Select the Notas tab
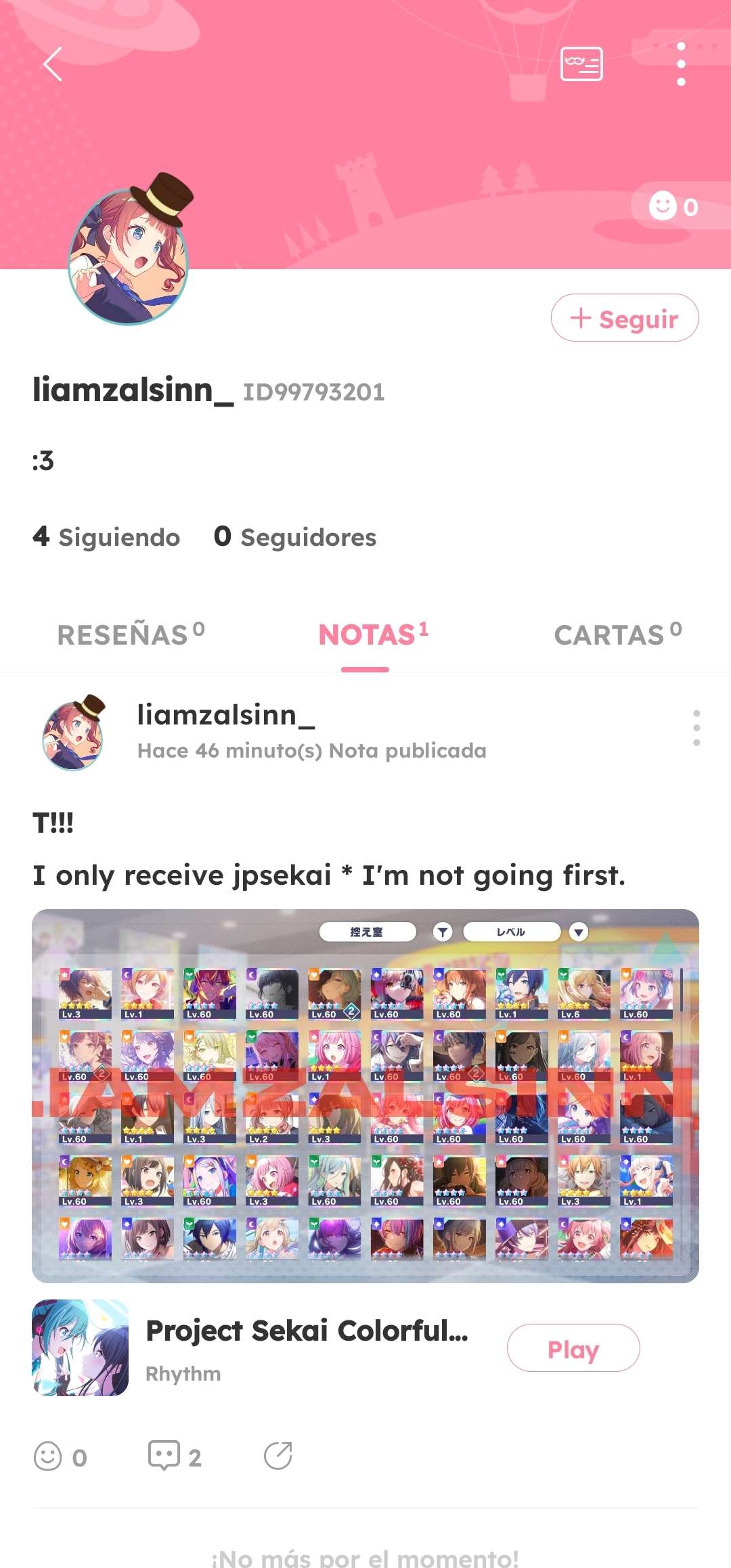Image resolution: width=731 pixels, height=1568 pixels. (x=373, y=635)
